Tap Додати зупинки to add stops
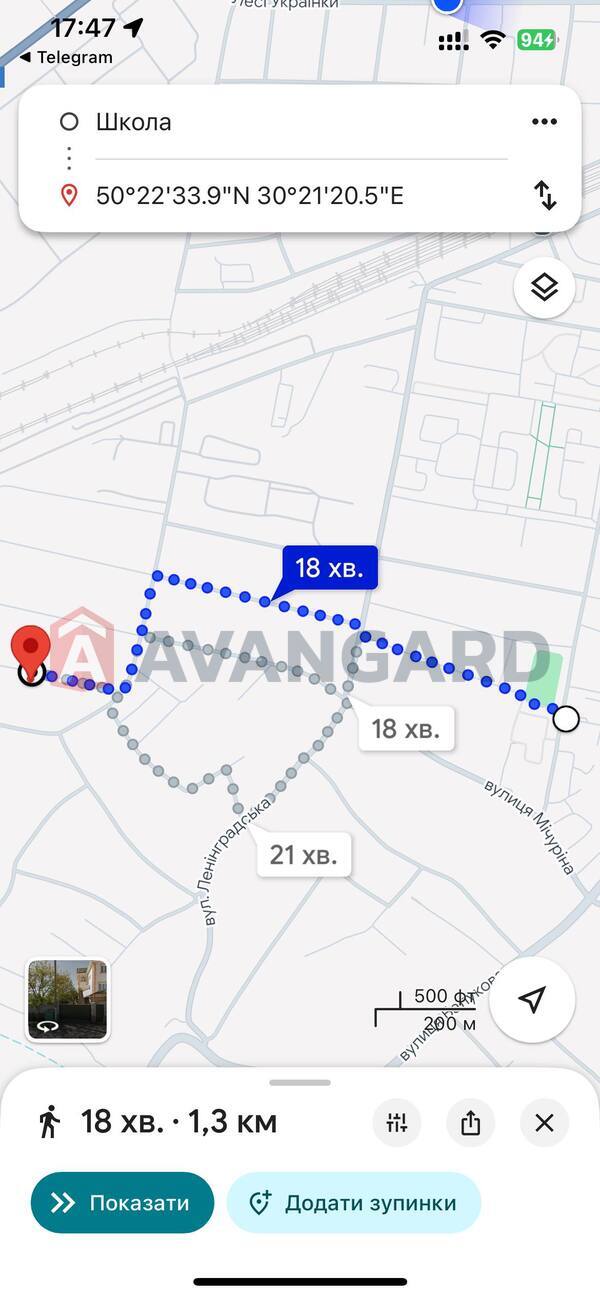 point(354,1202)
